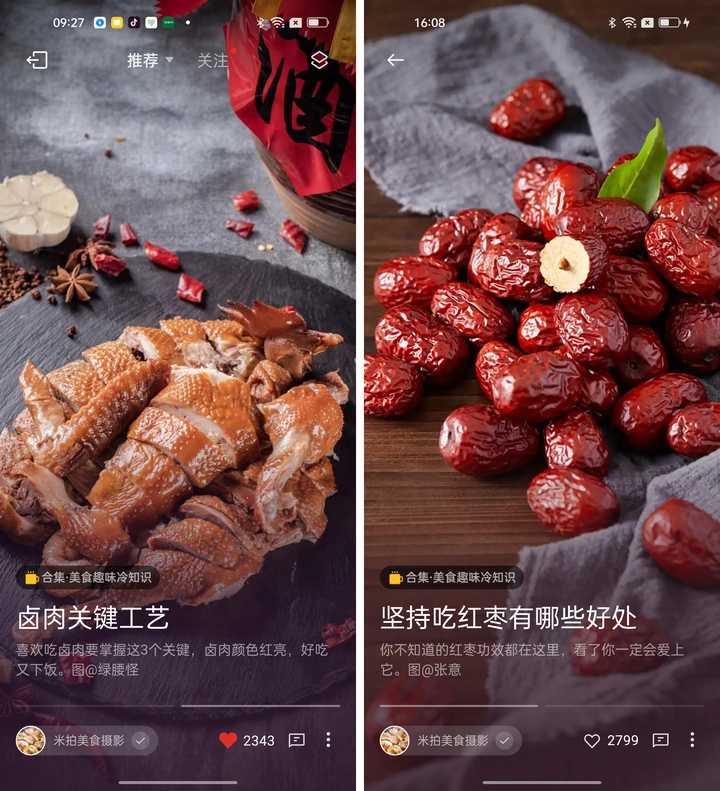
Task: Open 合集 chip above 坚持吃红枣有哪些好处
Action: tap(452, 577)
